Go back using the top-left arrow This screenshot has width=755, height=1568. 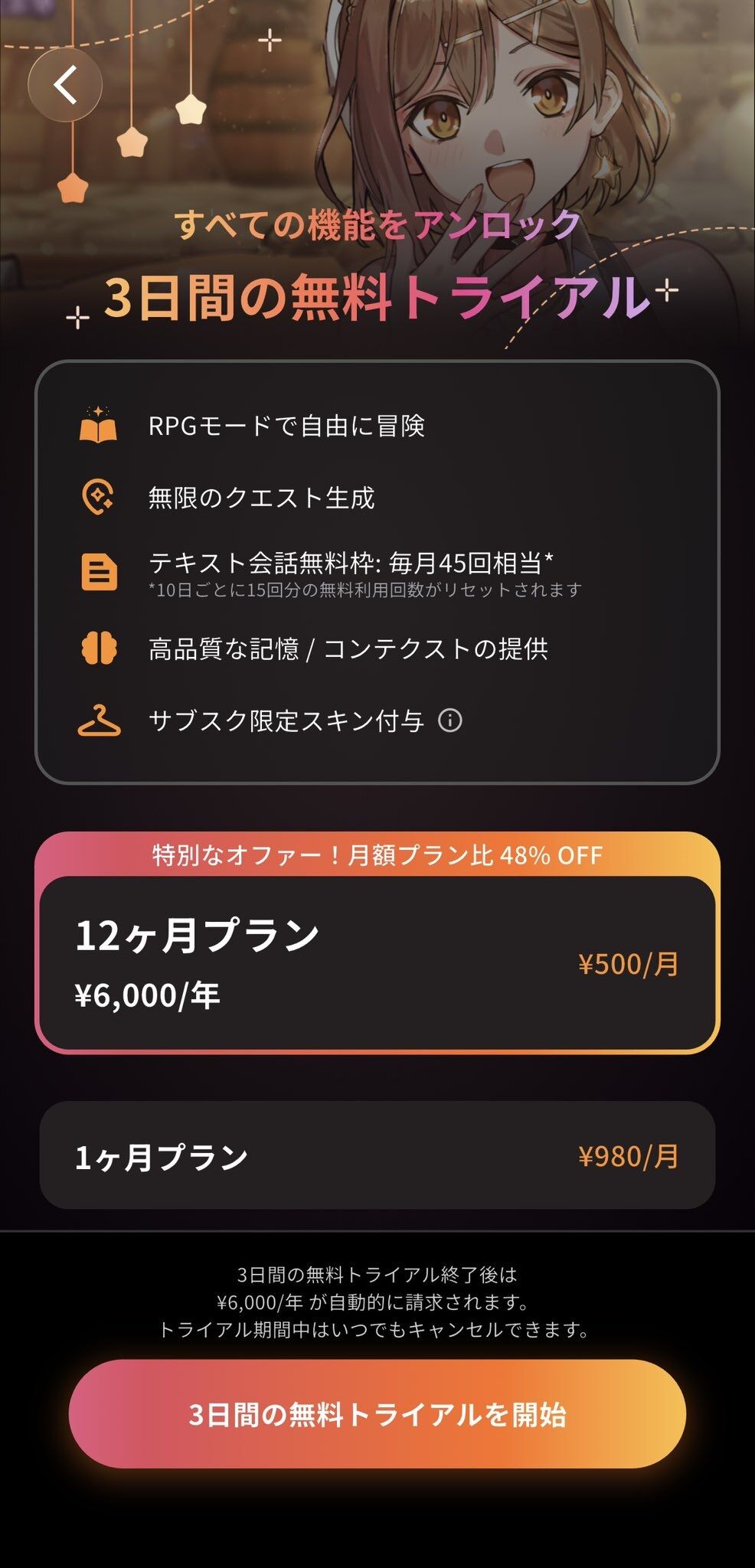(65, 84)
